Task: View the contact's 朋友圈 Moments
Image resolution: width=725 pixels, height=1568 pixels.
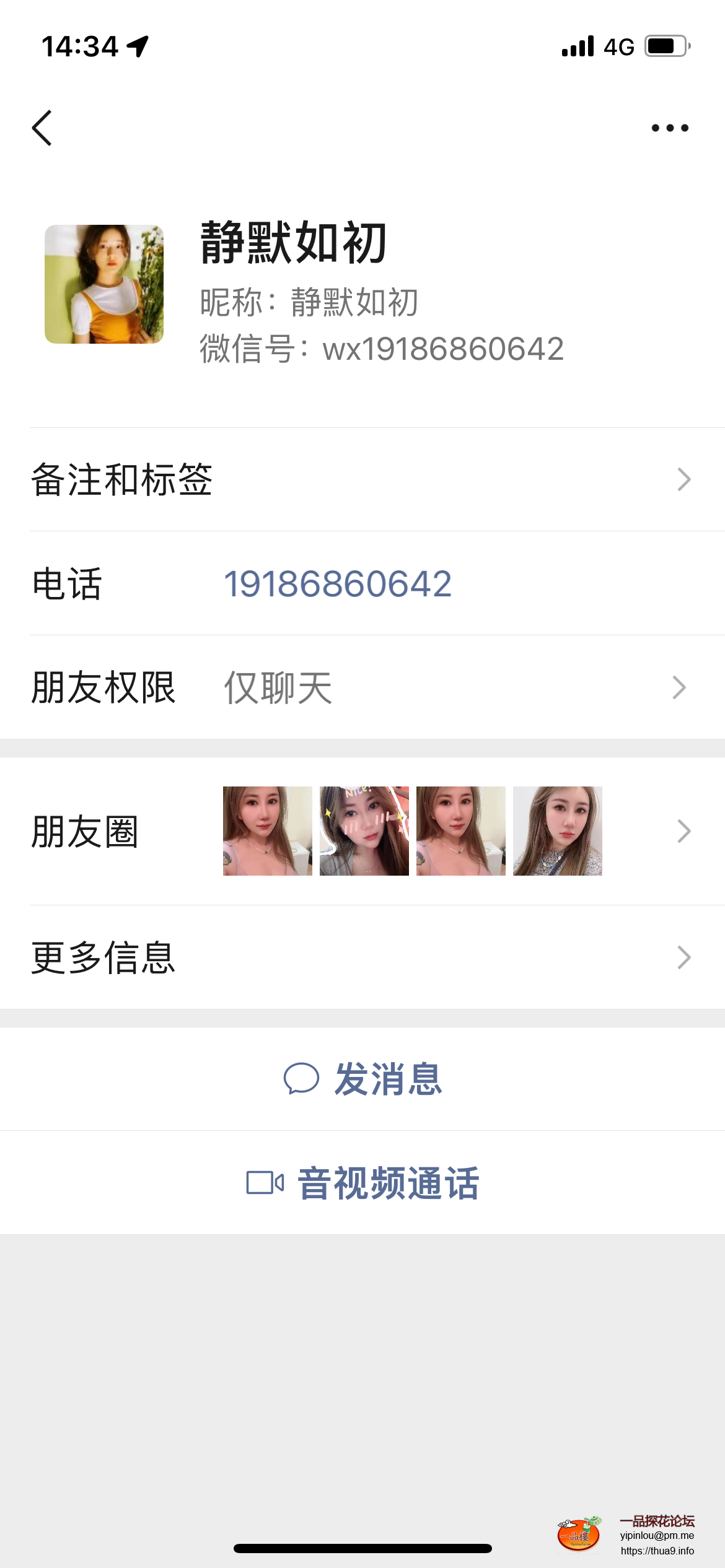Action: click(362, 831)
